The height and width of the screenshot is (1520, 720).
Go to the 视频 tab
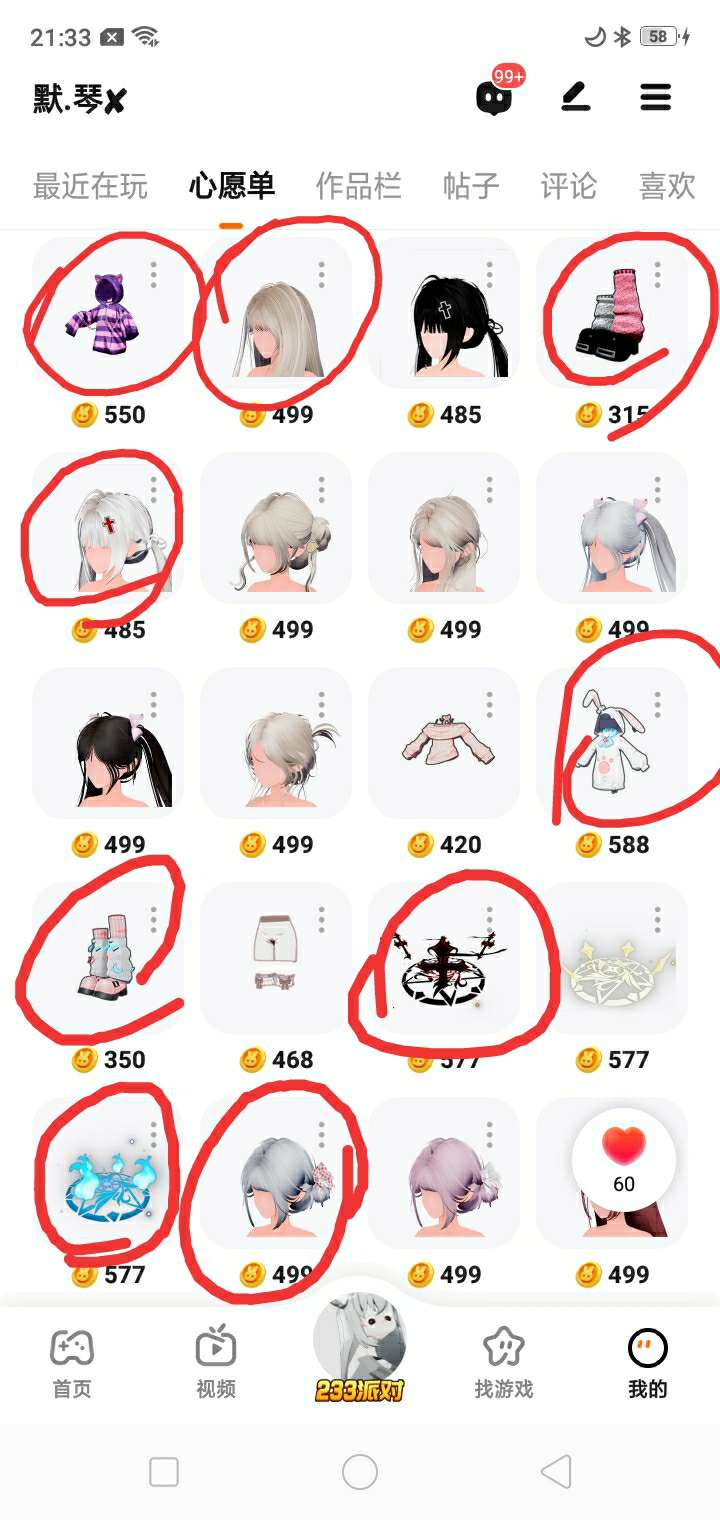(x=216, y=1362)
